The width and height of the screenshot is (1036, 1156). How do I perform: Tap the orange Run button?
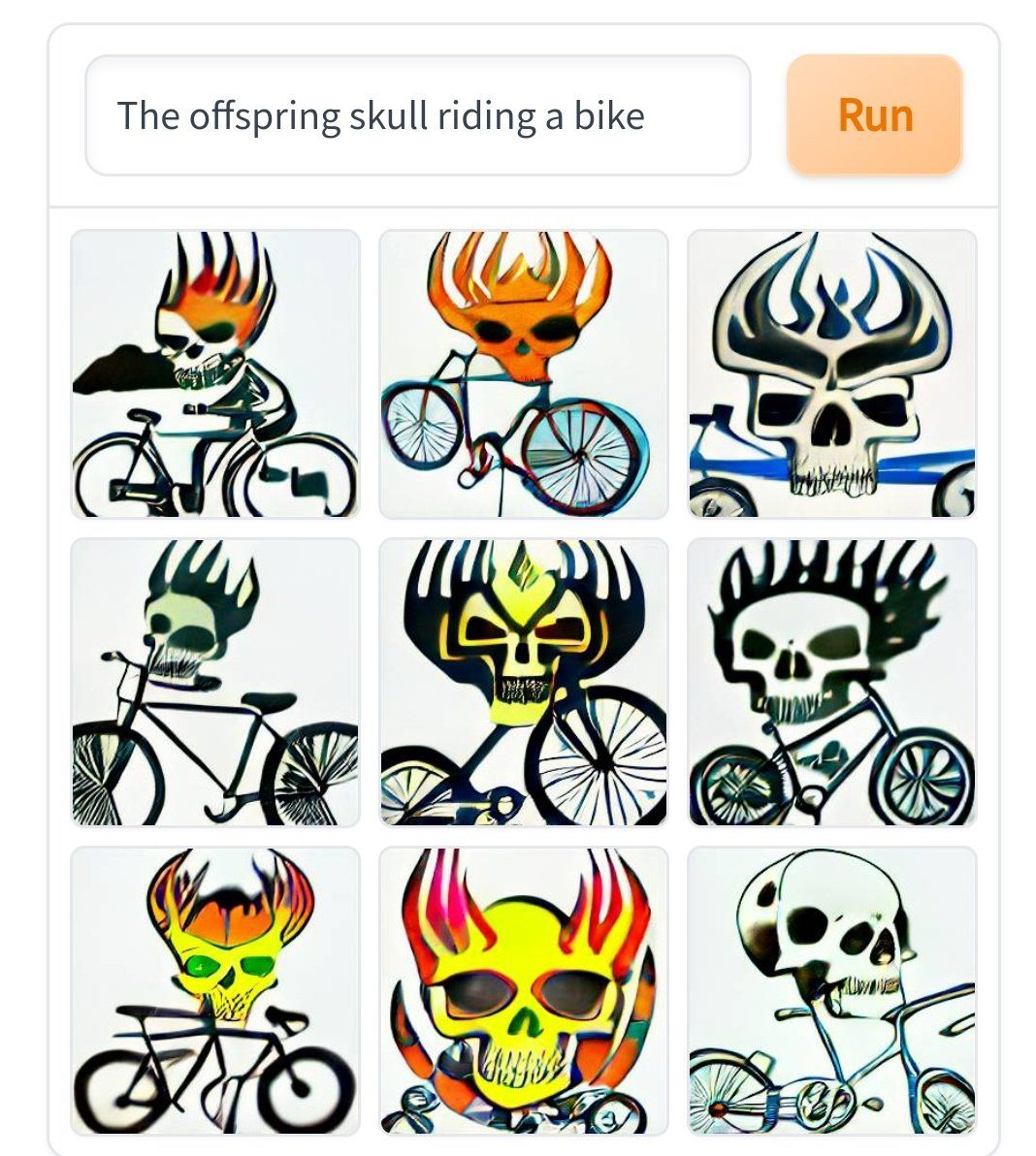coord(874,115)
